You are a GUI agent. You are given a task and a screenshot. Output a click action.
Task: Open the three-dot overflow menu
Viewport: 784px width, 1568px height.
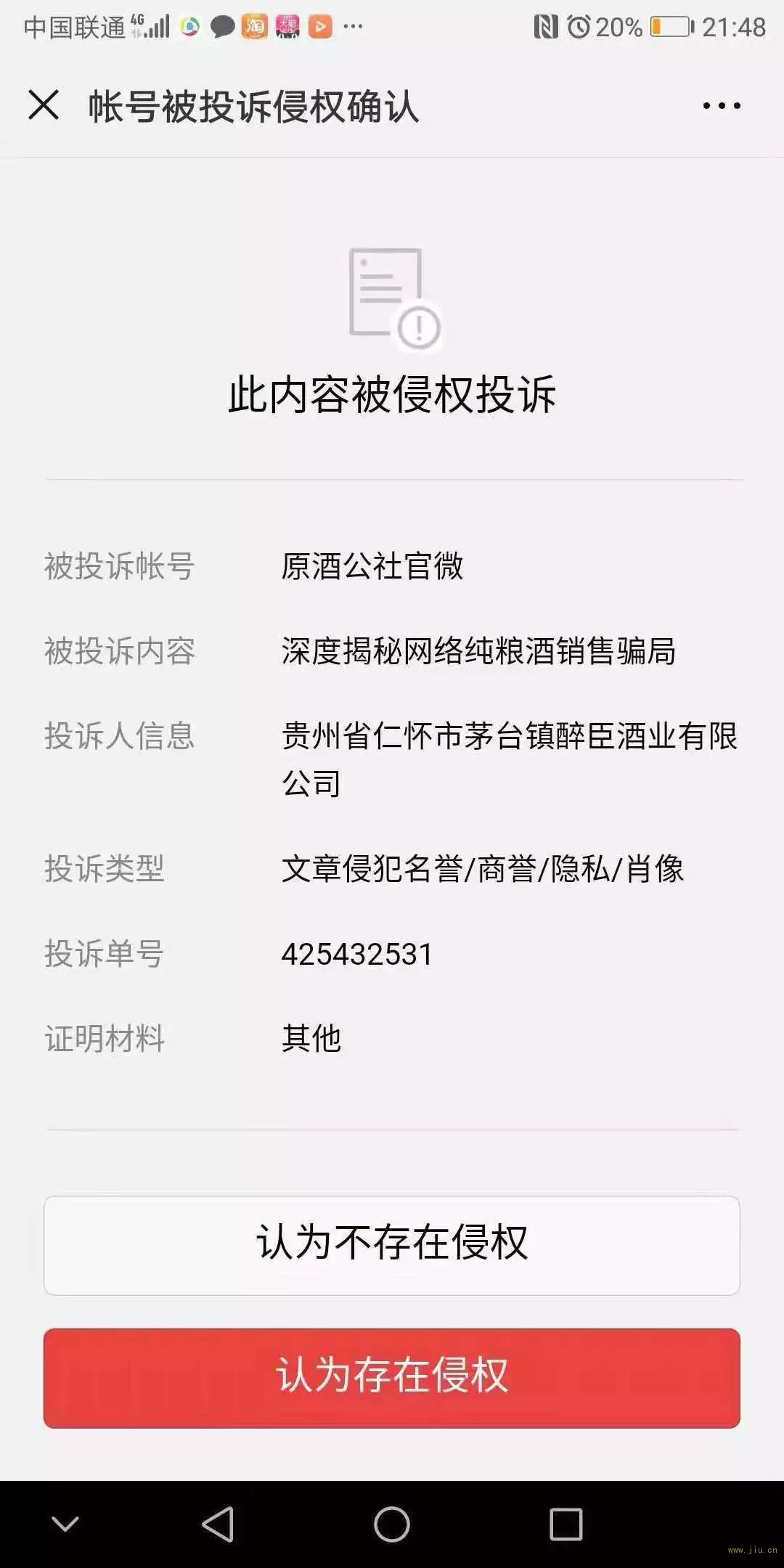(722, 106)
